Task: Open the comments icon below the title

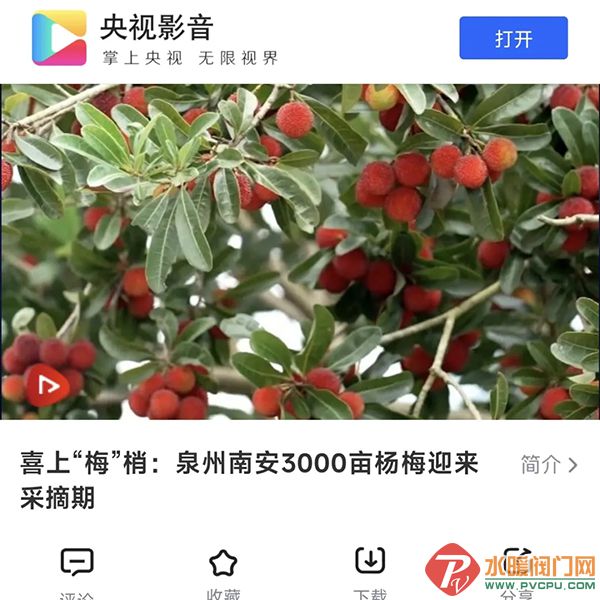Action: pyautogui.click(x=77, y=563)
